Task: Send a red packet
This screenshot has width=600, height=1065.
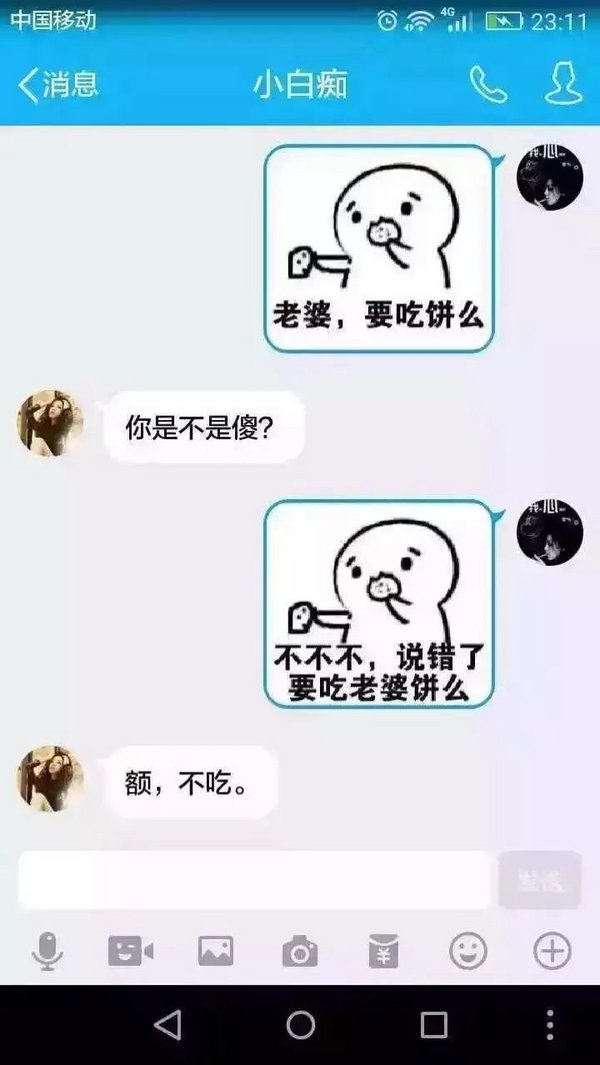Action: [x=384, y=951]
